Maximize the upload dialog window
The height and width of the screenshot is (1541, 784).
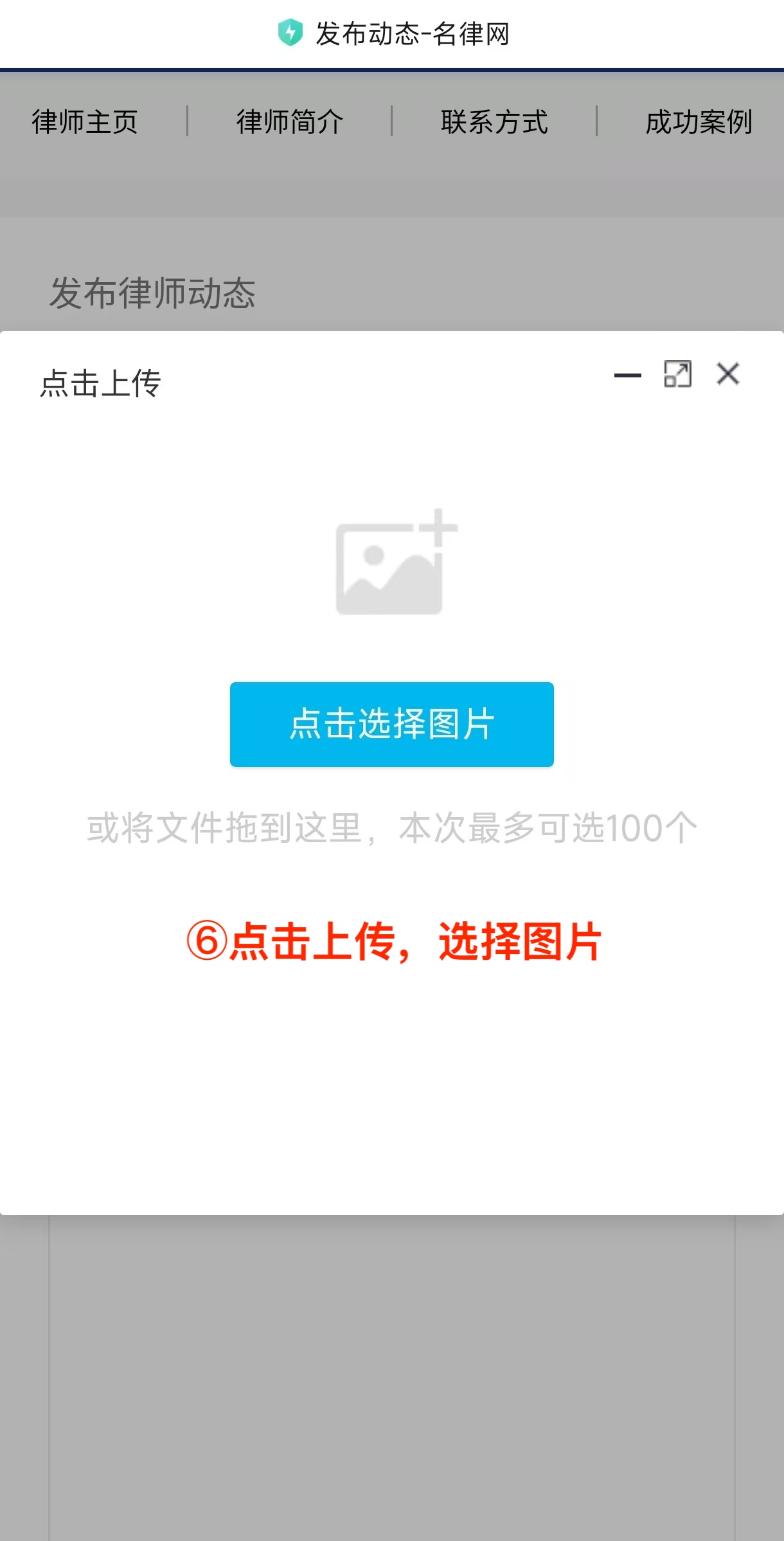click(678, 374)
